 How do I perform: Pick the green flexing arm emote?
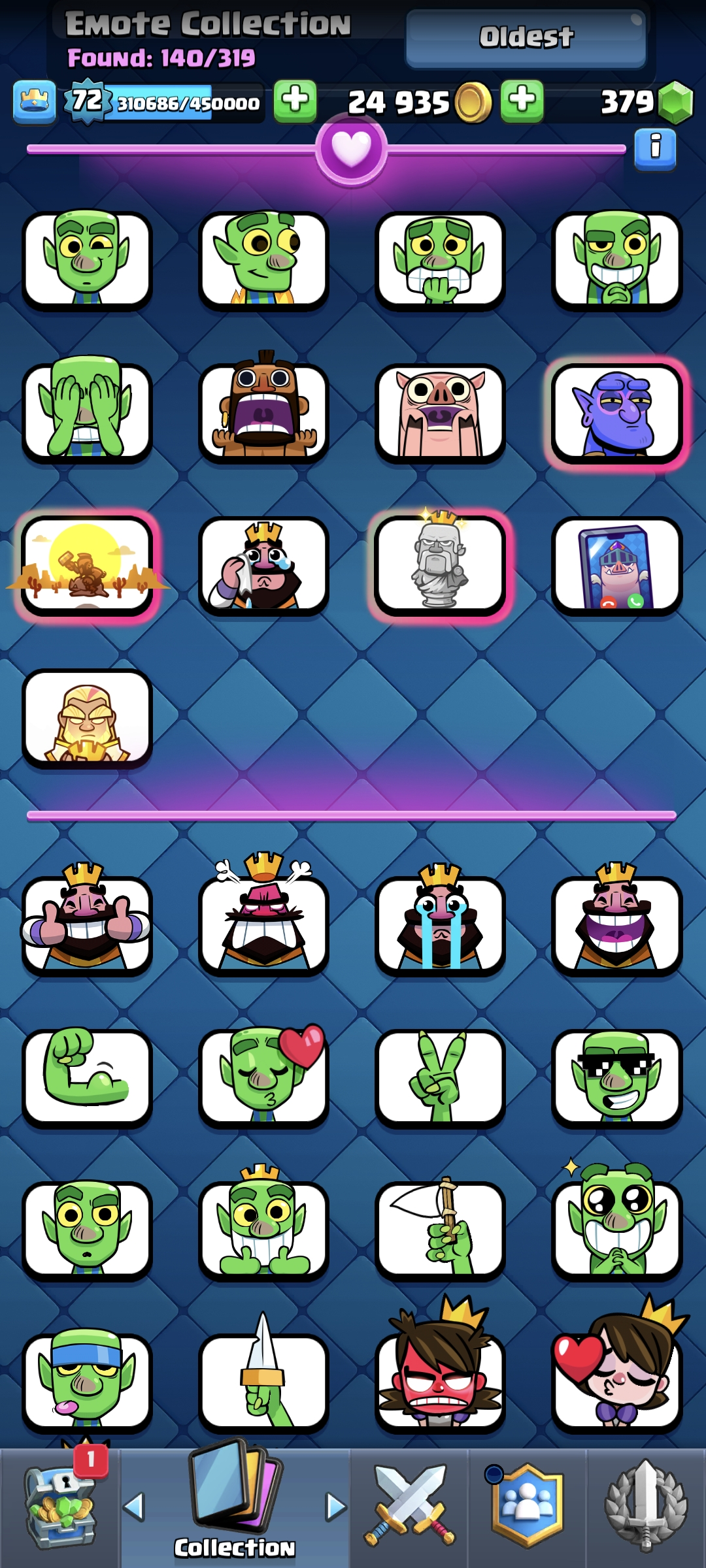(x=87, y=1078)
